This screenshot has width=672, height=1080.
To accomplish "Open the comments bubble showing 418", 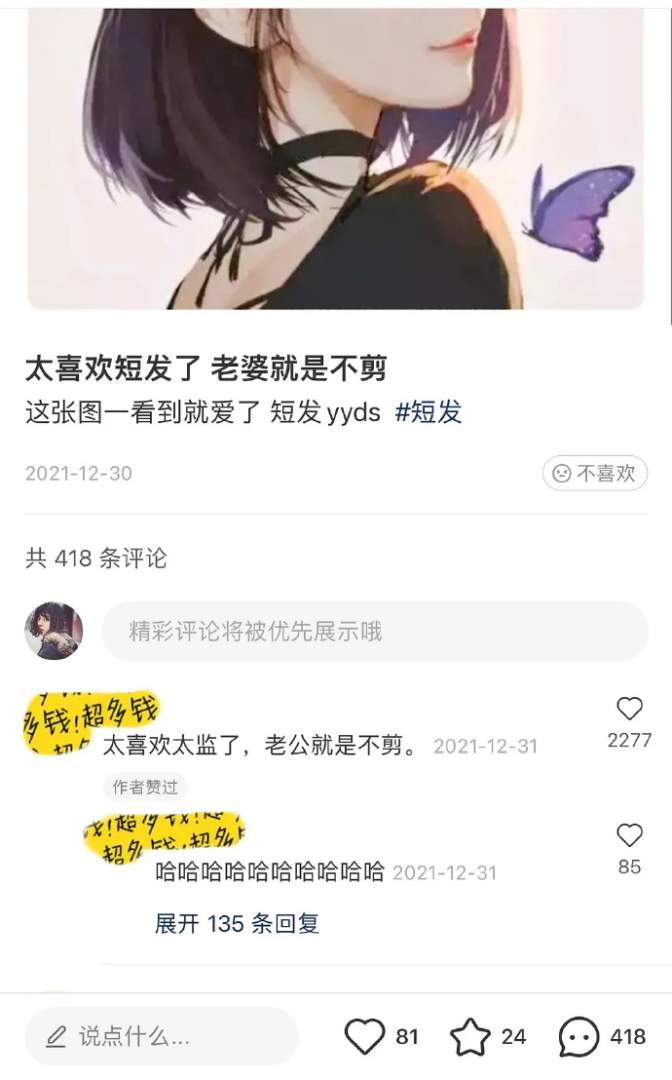I will click(580, 1037).
